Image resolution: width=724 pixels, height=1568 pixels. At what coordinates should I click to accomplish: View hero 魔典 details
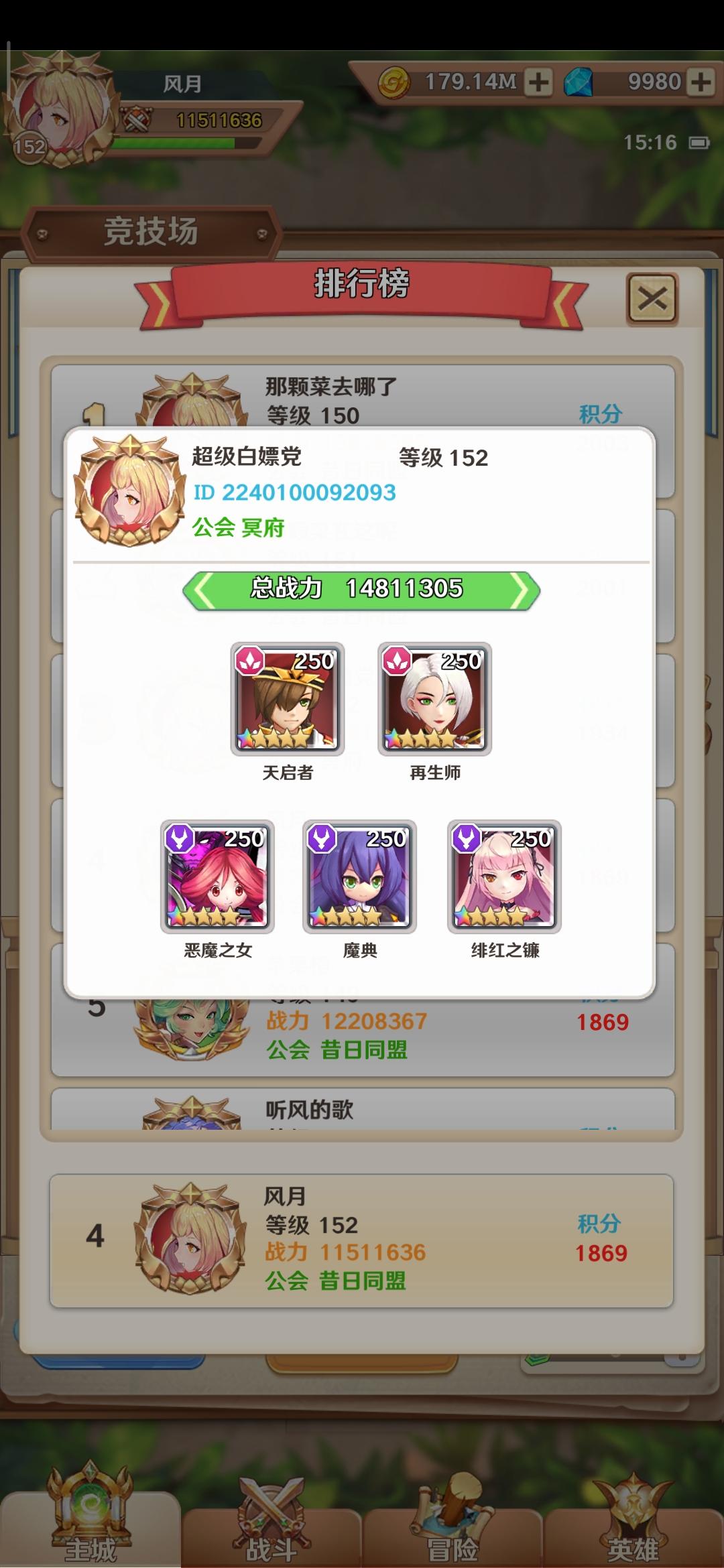359,876
